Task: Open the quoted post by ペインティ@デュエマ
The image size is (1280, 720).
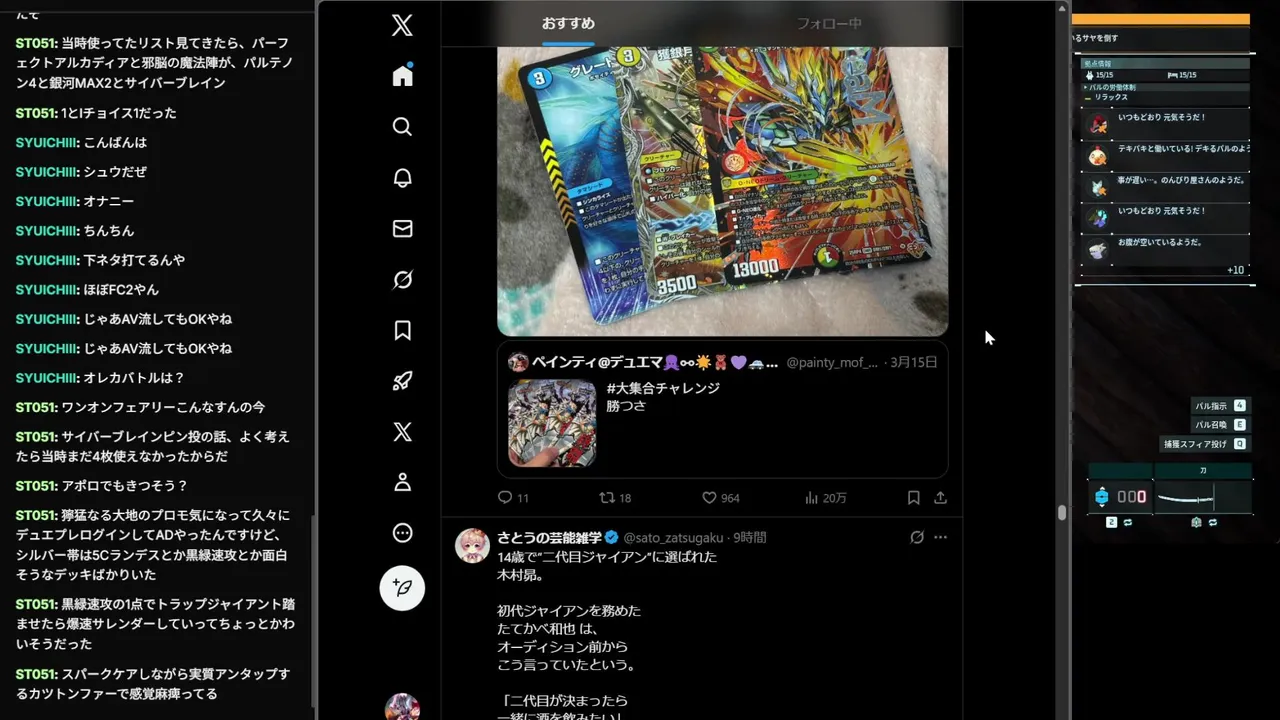Action: [x=722, y=410]
